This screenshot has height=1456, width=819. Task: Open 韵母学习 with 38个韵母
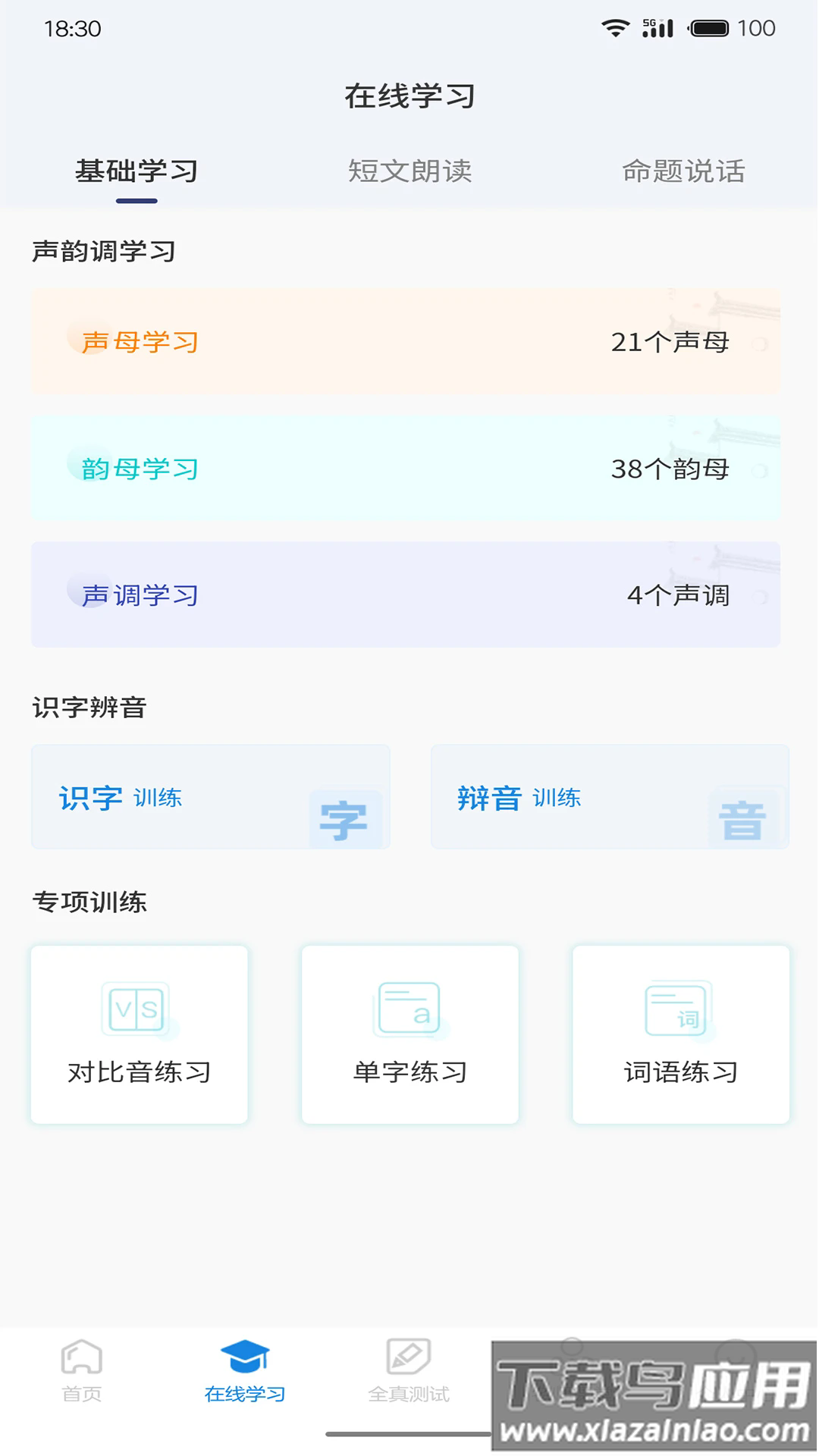pos(406,468)
